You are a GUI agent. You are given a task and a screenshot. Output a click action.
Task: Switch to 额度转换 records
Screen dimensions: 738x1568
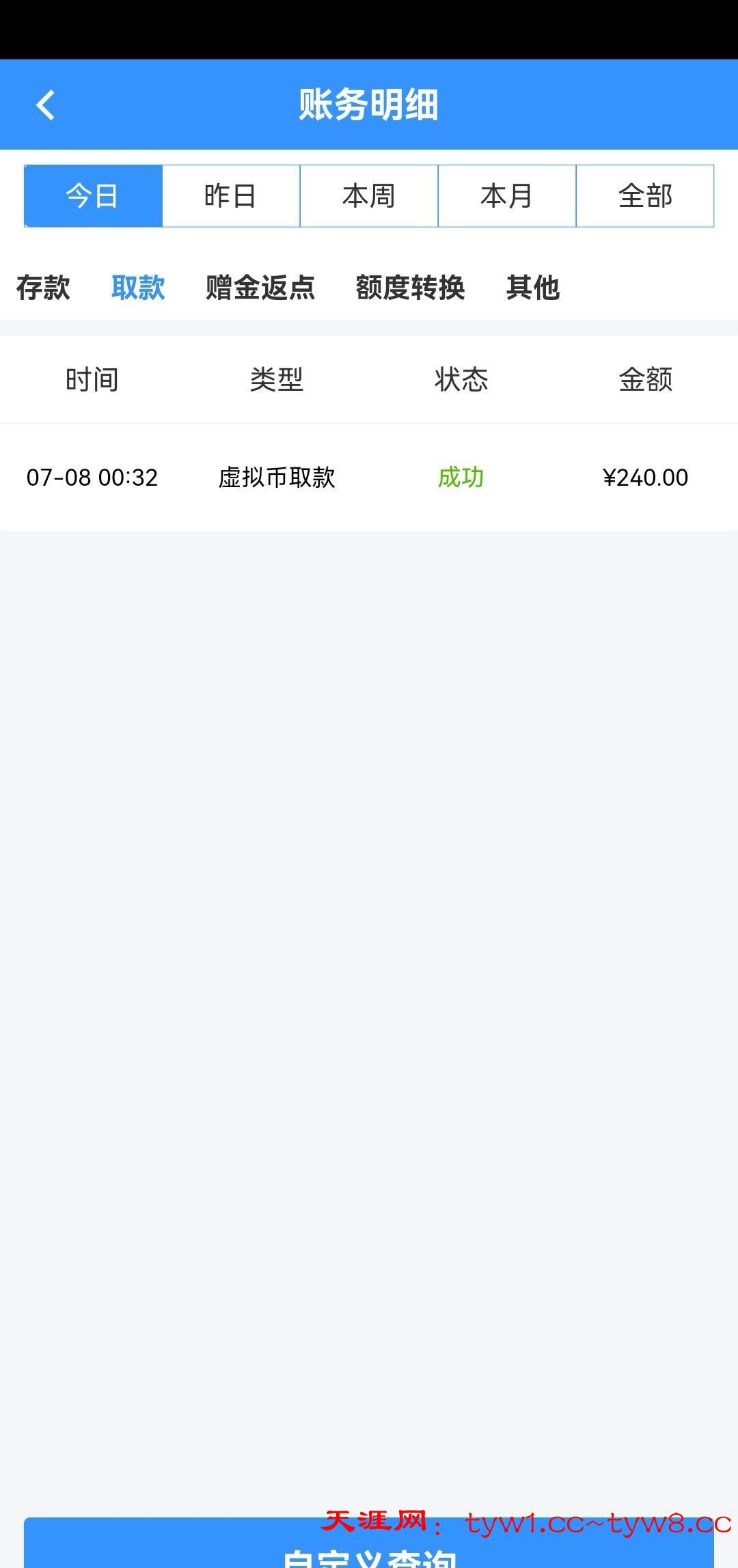coord(410,288)
